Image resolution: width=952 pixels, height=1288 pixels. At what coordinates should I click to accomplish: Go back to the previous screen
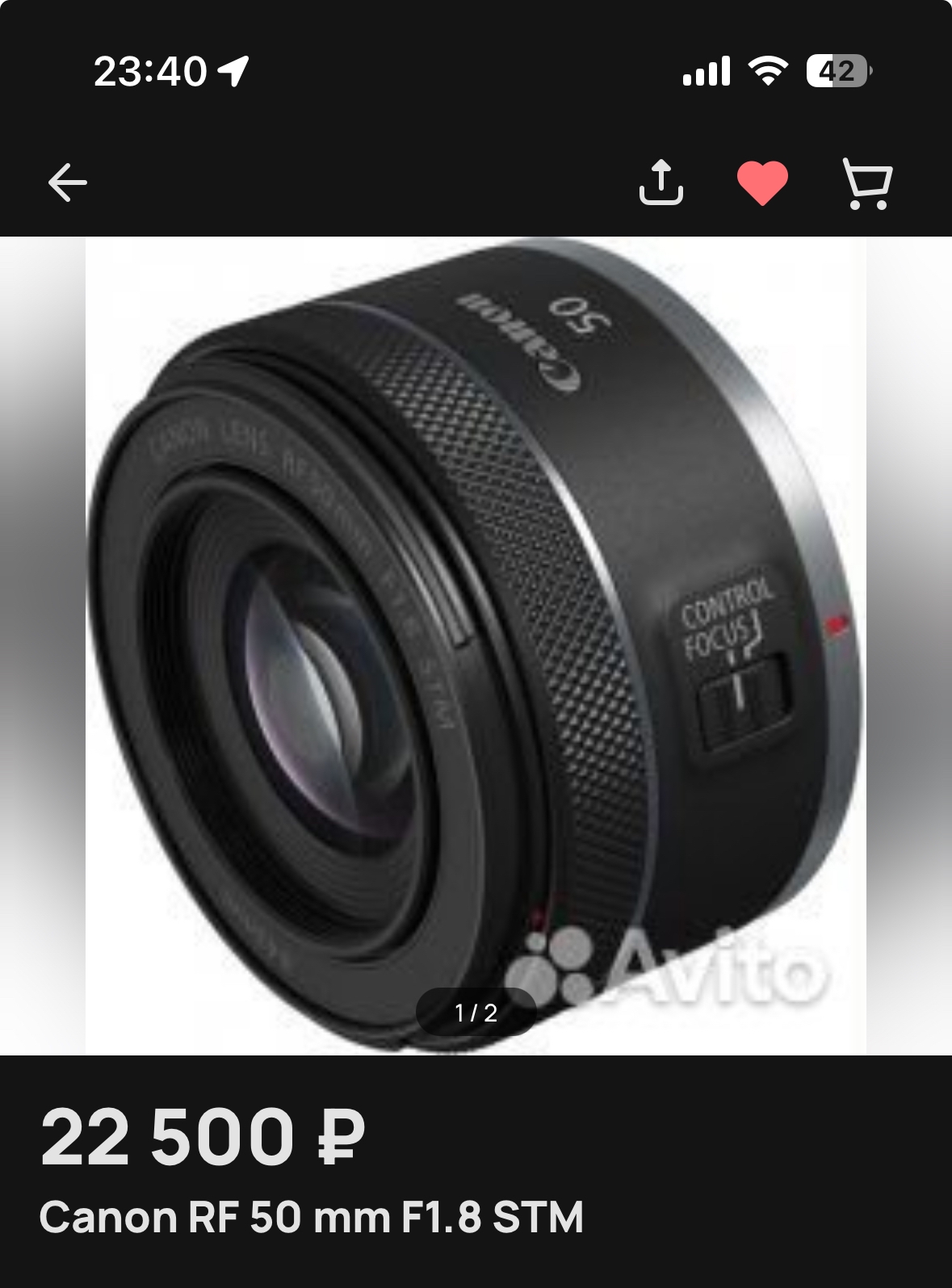pos(67,183)
